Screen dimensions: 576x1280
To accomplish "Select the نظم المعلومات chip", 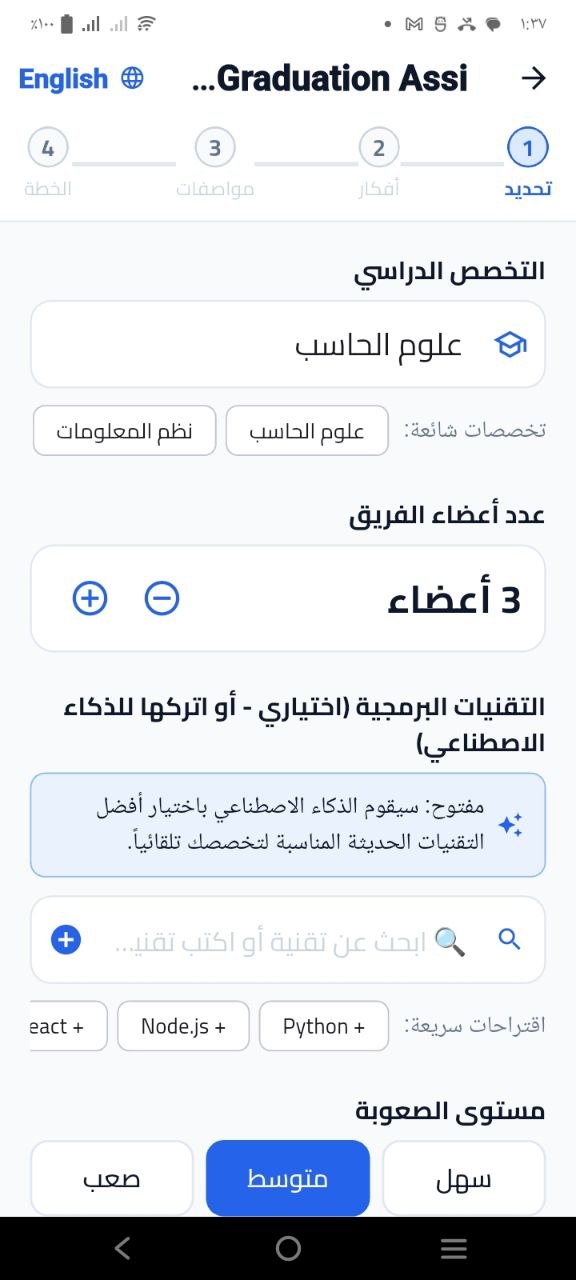I will pyautogui.click(x=125, y=431).
